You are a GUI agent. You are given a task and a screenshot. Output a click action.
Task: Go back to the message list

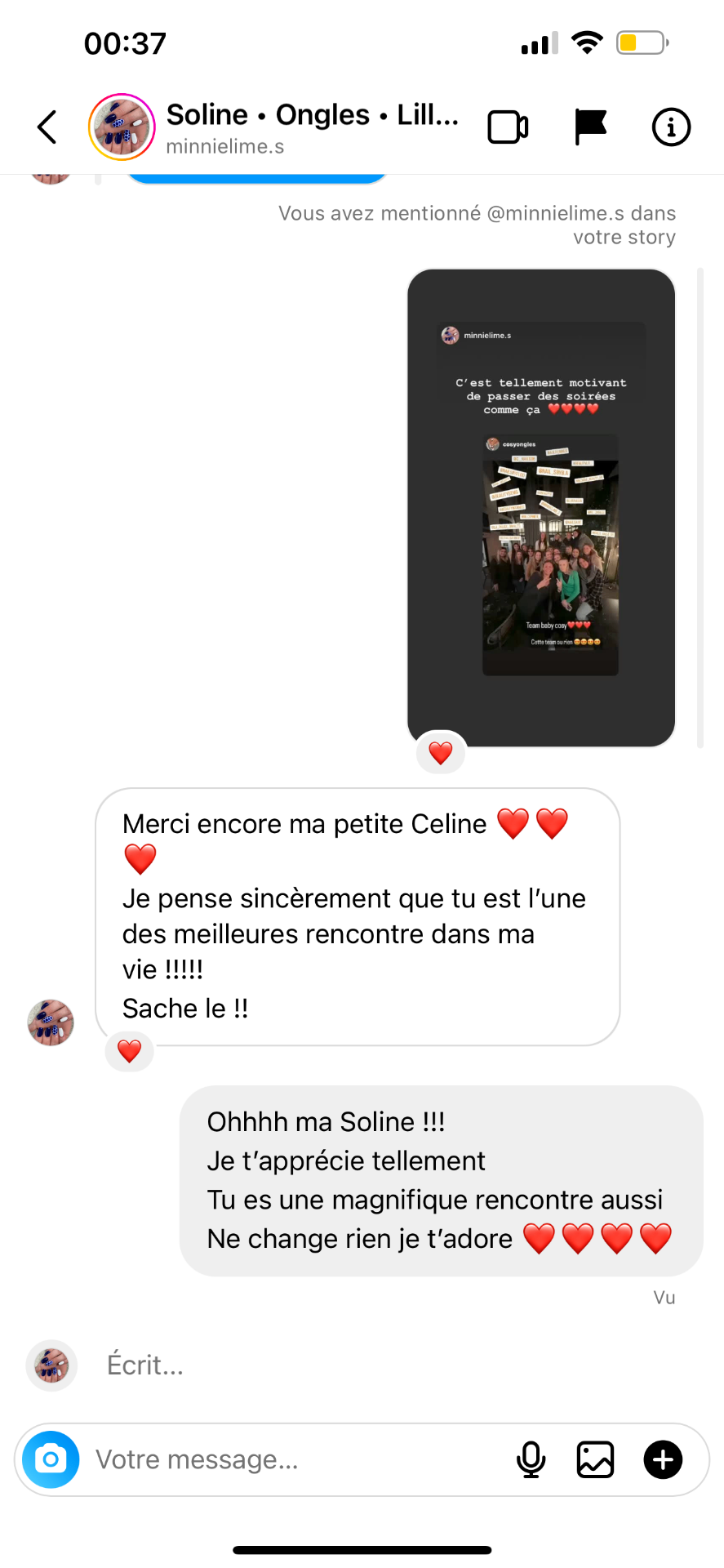[x=47, y=127]
